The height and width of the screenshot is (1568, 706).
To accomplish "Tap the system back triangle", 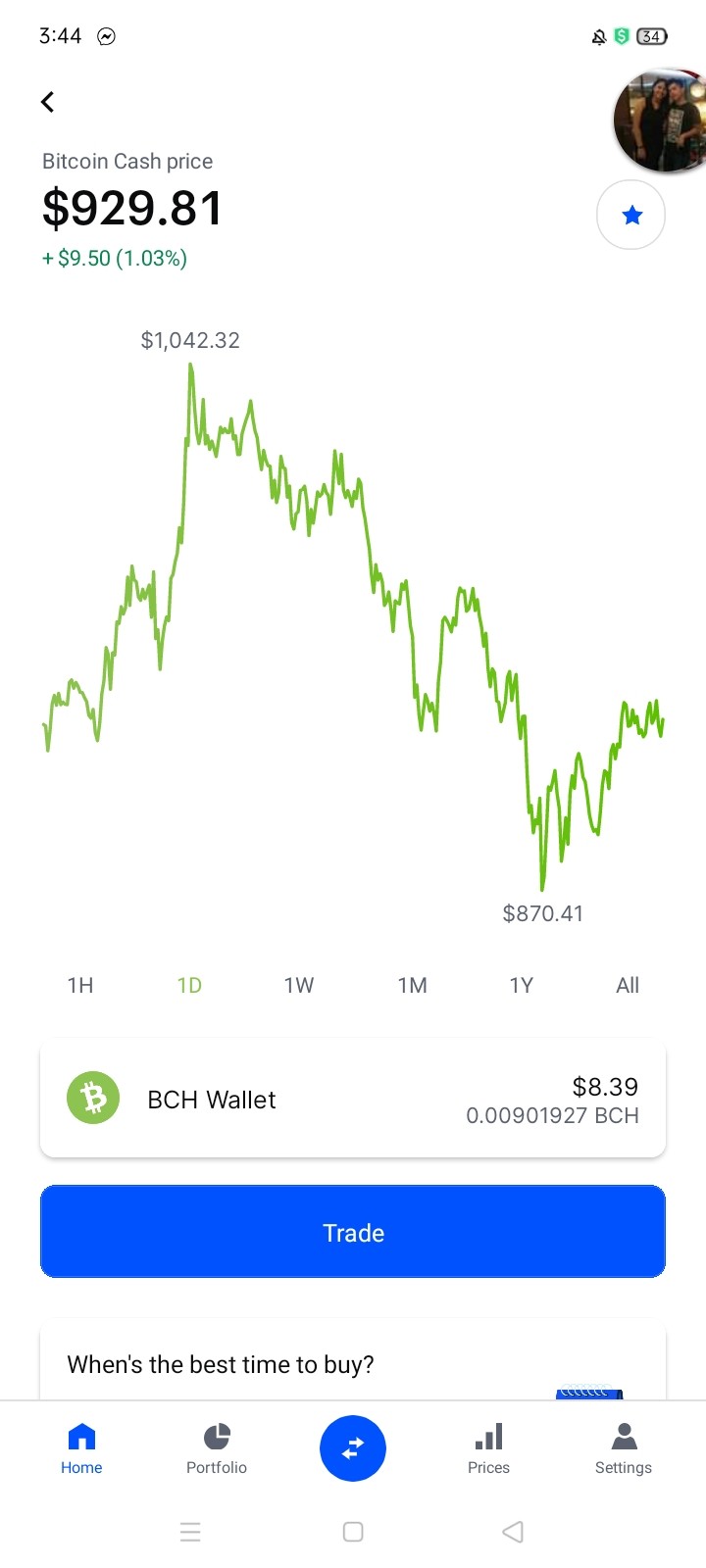I will pos(513,1532).
